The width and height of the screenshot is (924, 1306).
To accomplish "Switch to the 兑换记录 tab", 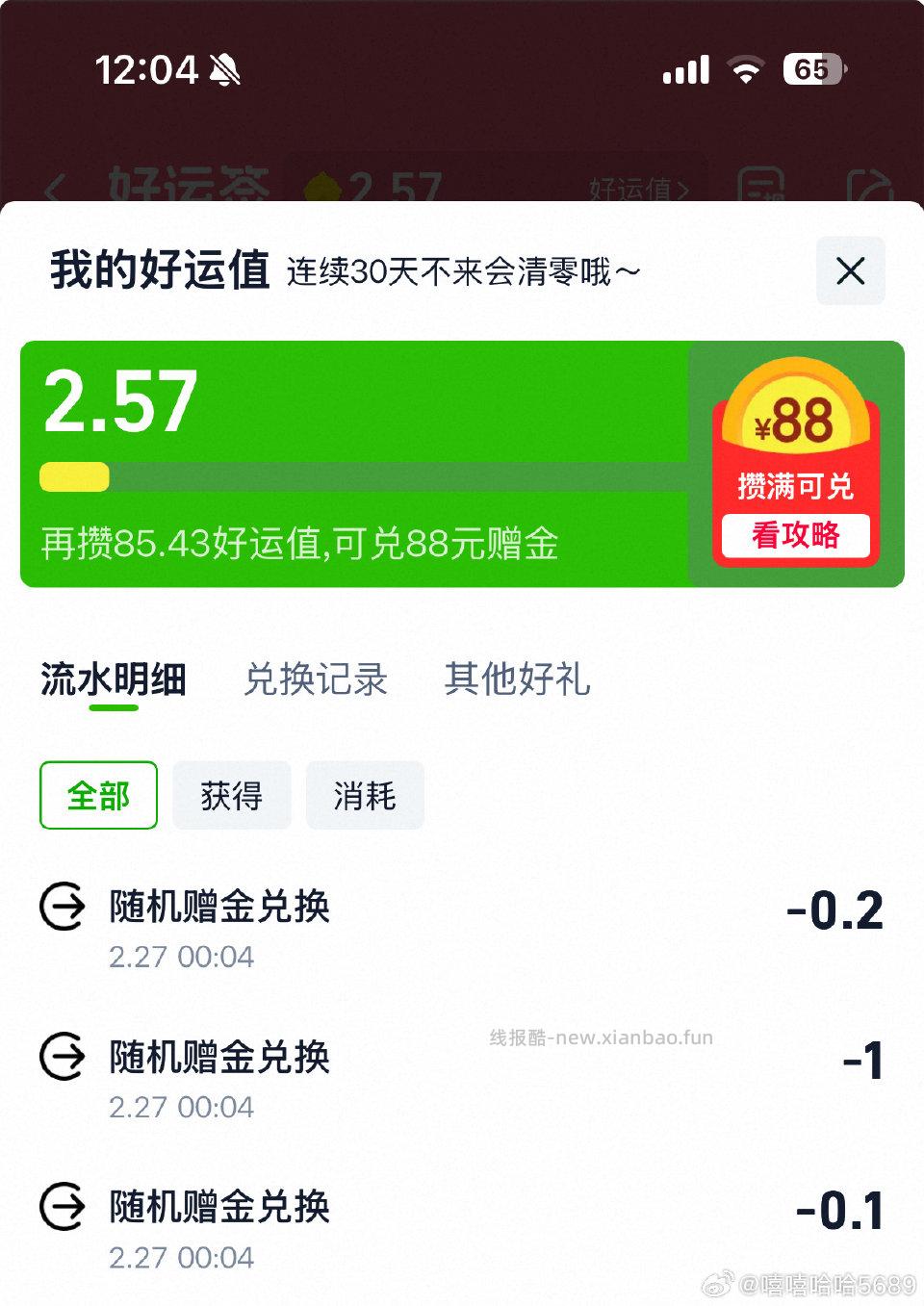I will [x=316, y=679].
